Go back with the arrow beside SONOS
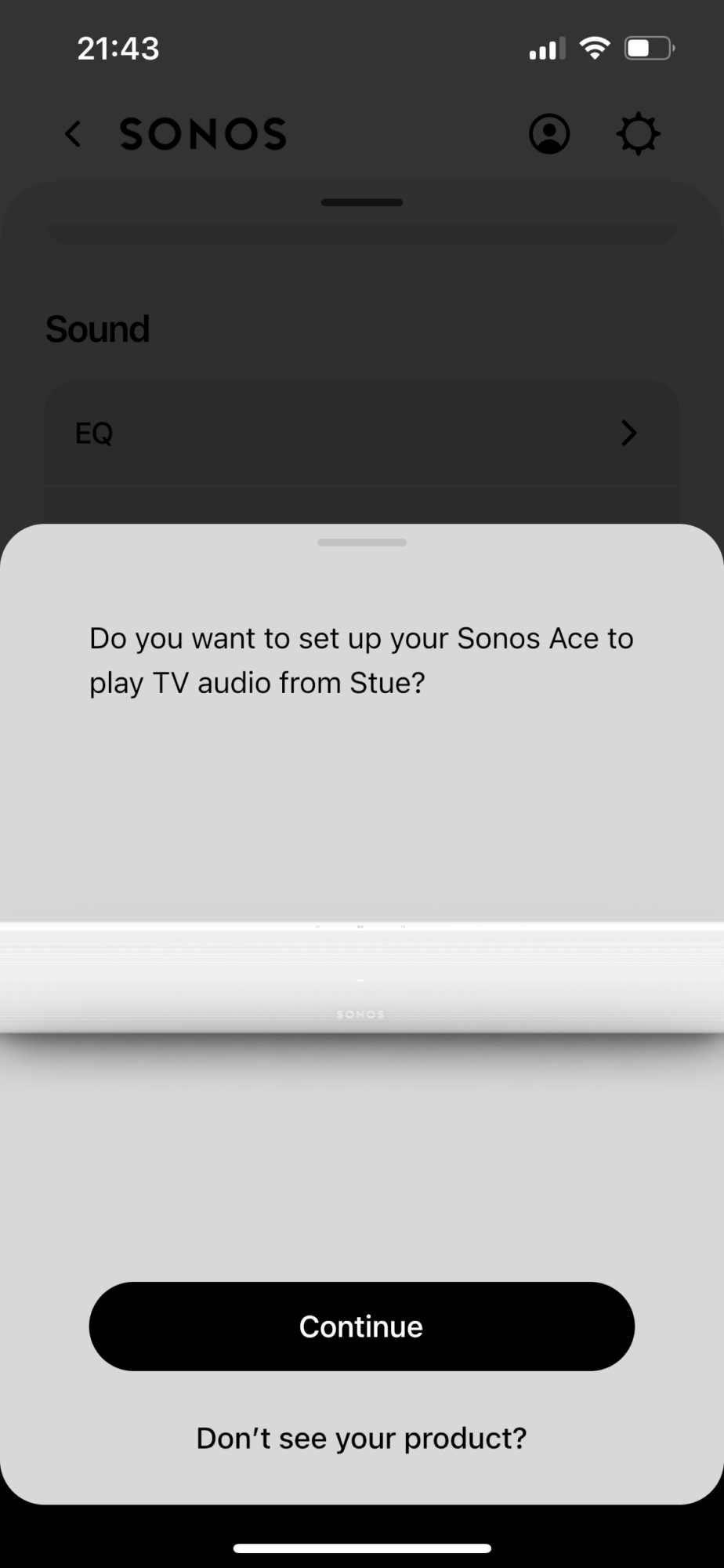Viewport: 724px width, 1568px height. pos(73,134)
